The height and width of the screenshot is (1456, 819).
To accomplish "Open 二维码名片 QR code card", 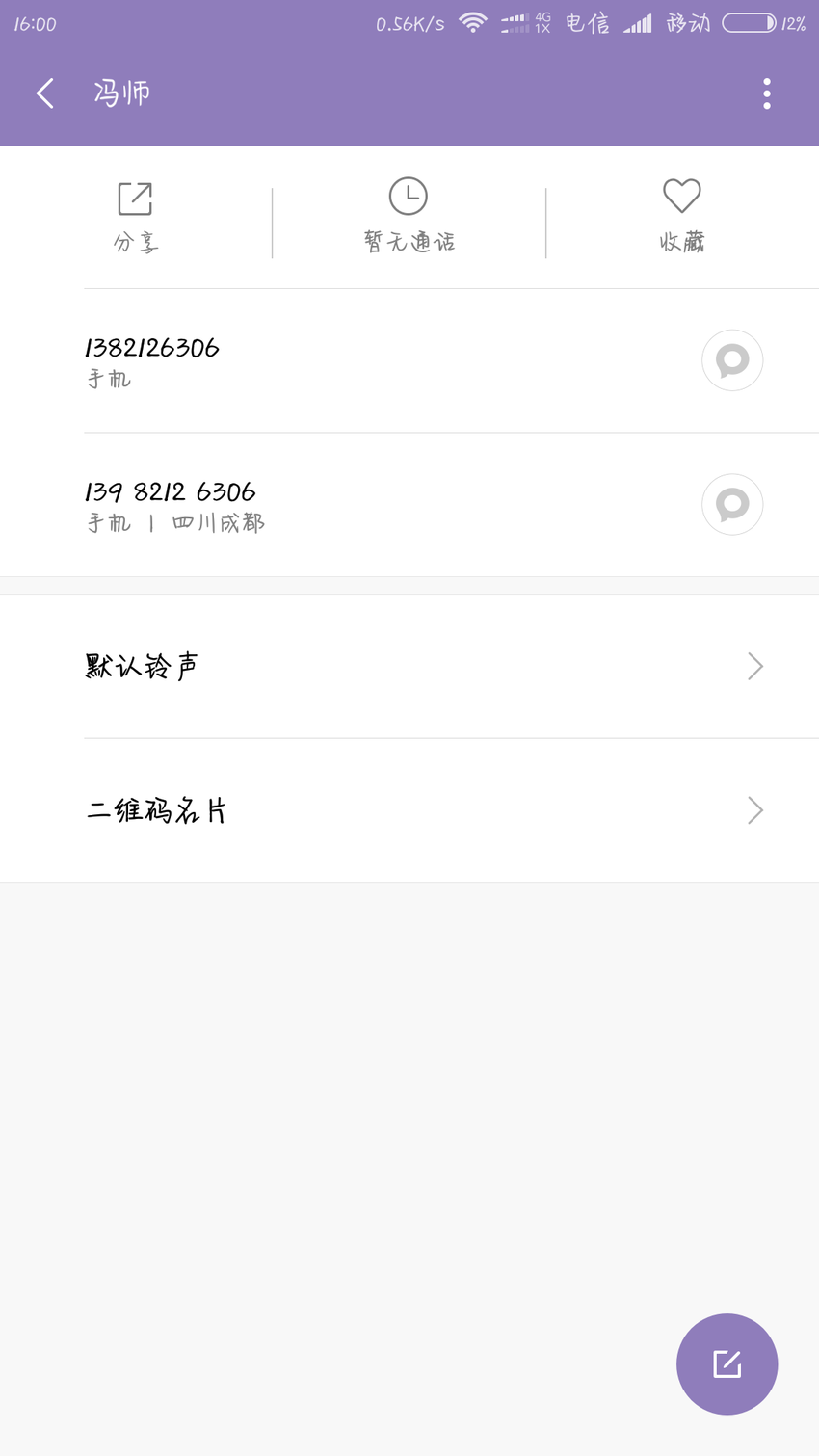I will [x=409, y=810].
